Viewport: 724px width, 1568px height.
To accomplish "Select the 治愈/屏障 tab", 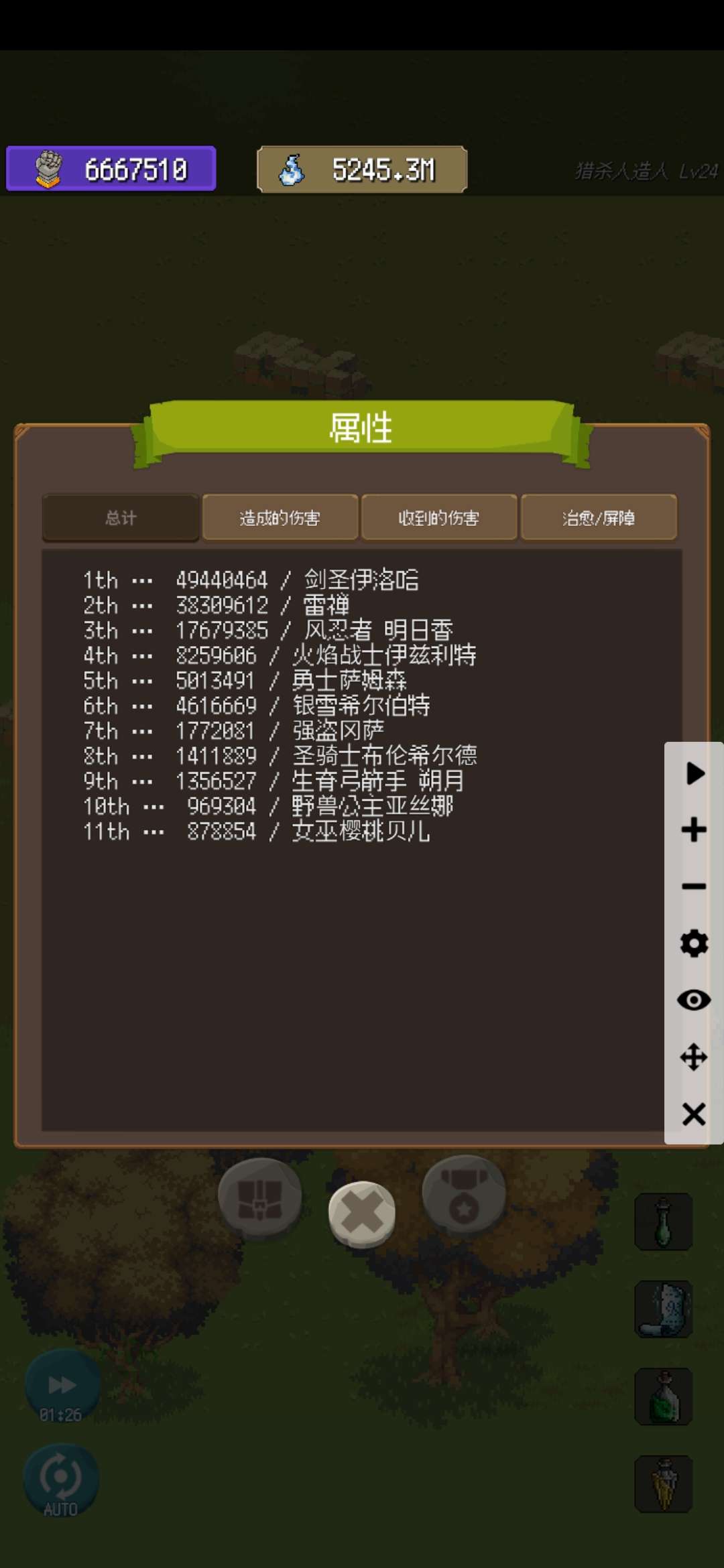I will click(x=599, y=517).
